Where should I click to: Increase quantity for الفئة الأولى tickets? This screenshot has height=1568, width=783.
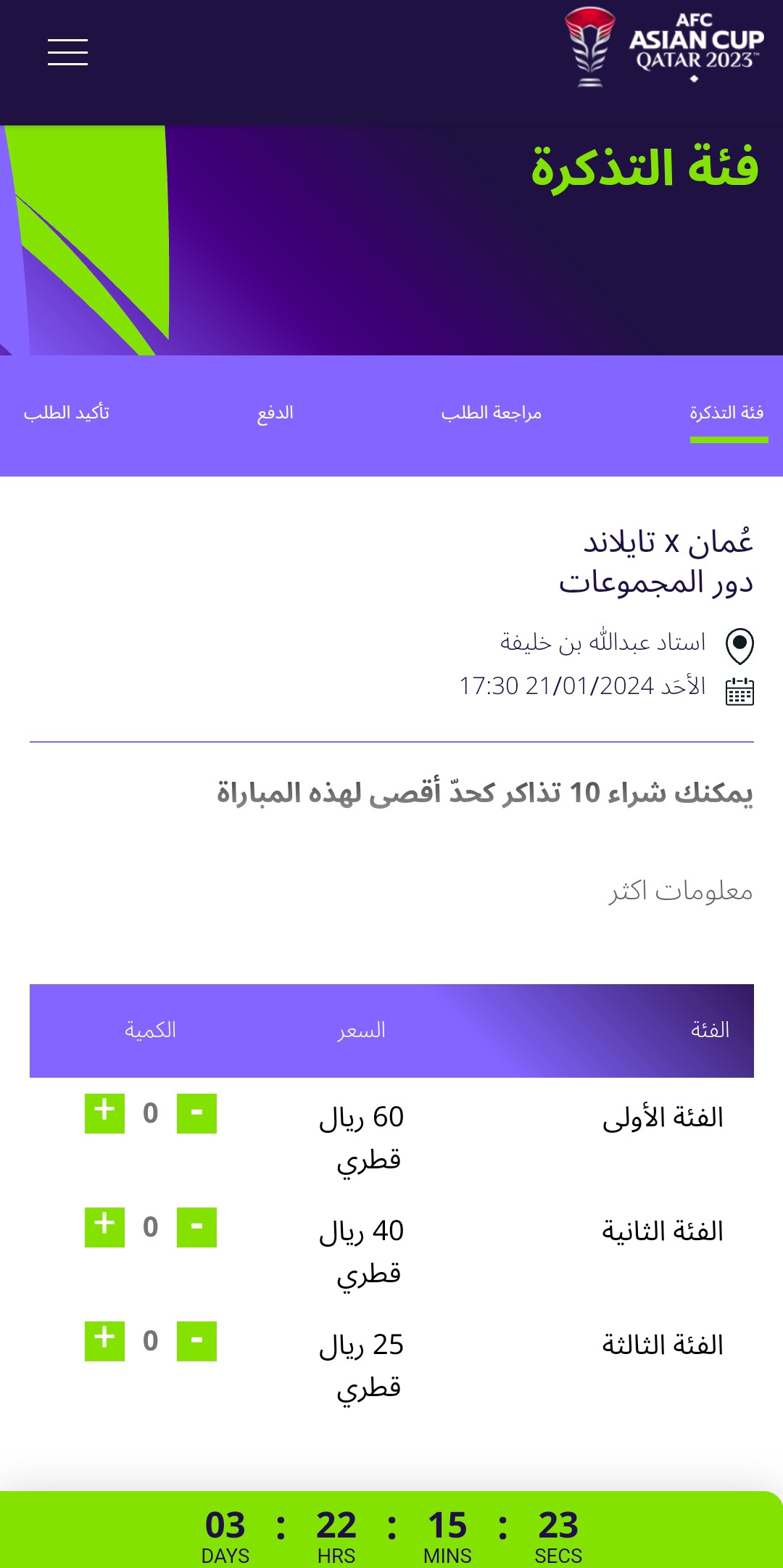click(x=104, y=1113)
